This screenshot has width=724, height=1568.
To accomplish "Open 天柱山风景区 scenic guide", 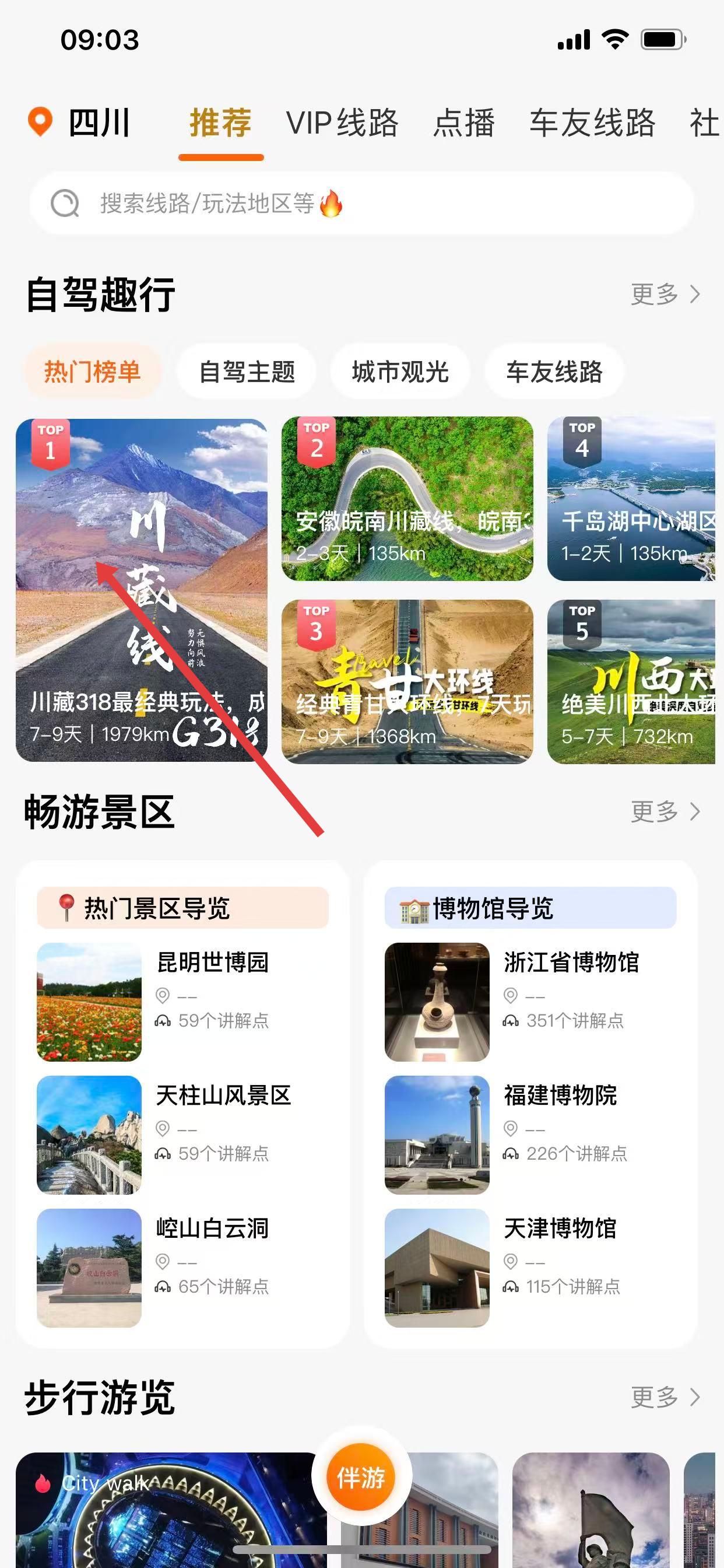I will click(182, 1135).
